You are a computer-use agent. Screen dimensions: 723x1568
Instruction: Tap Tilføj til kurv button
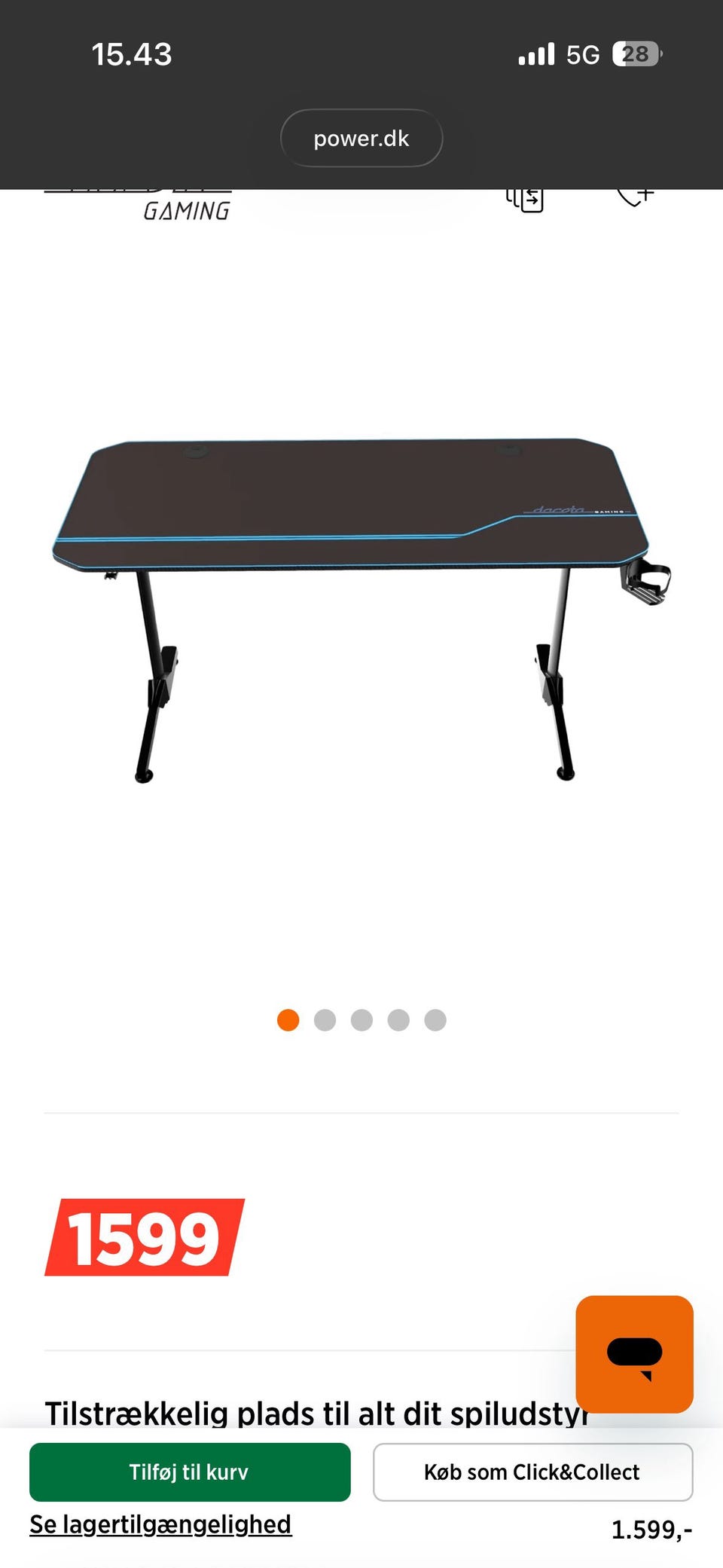pos(190,1472)
